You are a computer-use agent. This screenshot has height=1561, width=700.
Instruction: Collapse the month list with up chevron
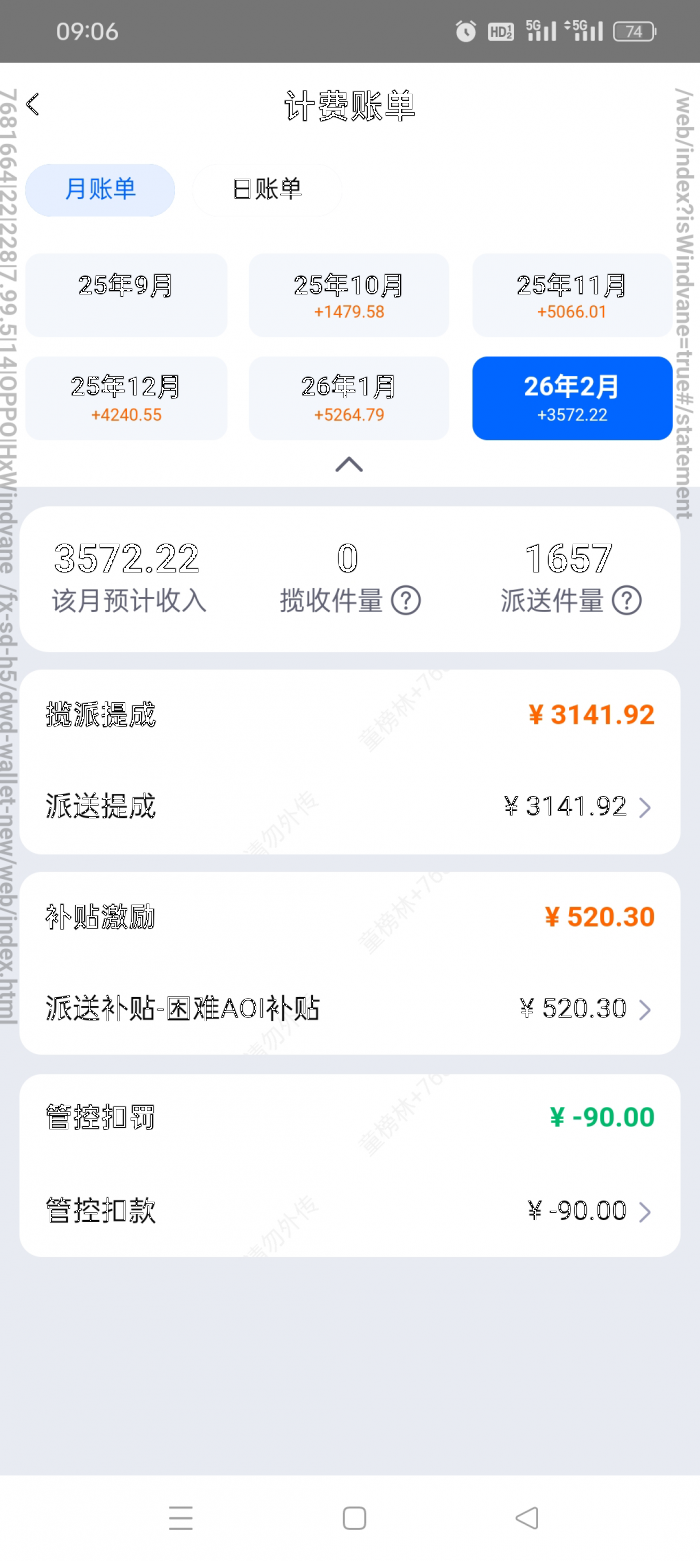(x=349, y=464)
